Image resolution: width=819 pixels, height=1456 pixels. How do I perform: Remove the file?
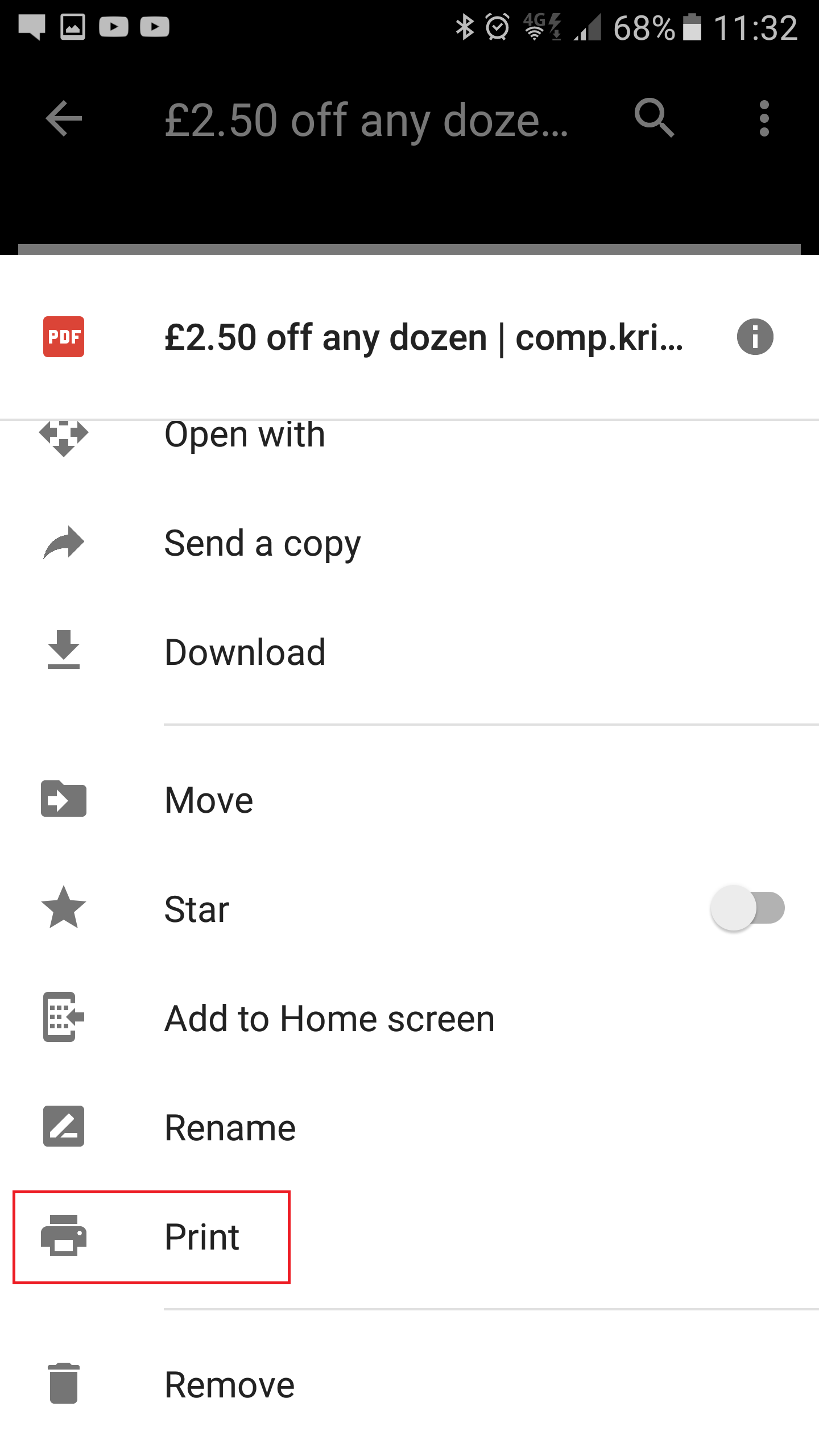click(409, 1384)
